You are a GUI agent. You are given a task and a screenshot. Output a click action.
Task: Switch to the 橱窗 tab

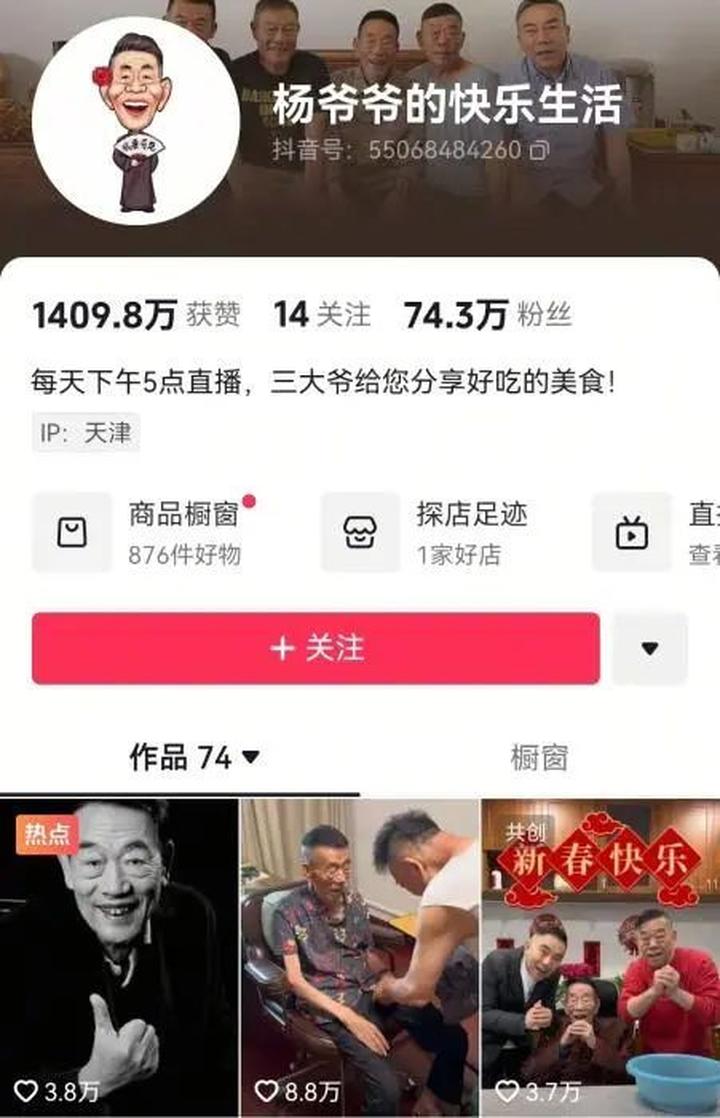click(539, 758)
